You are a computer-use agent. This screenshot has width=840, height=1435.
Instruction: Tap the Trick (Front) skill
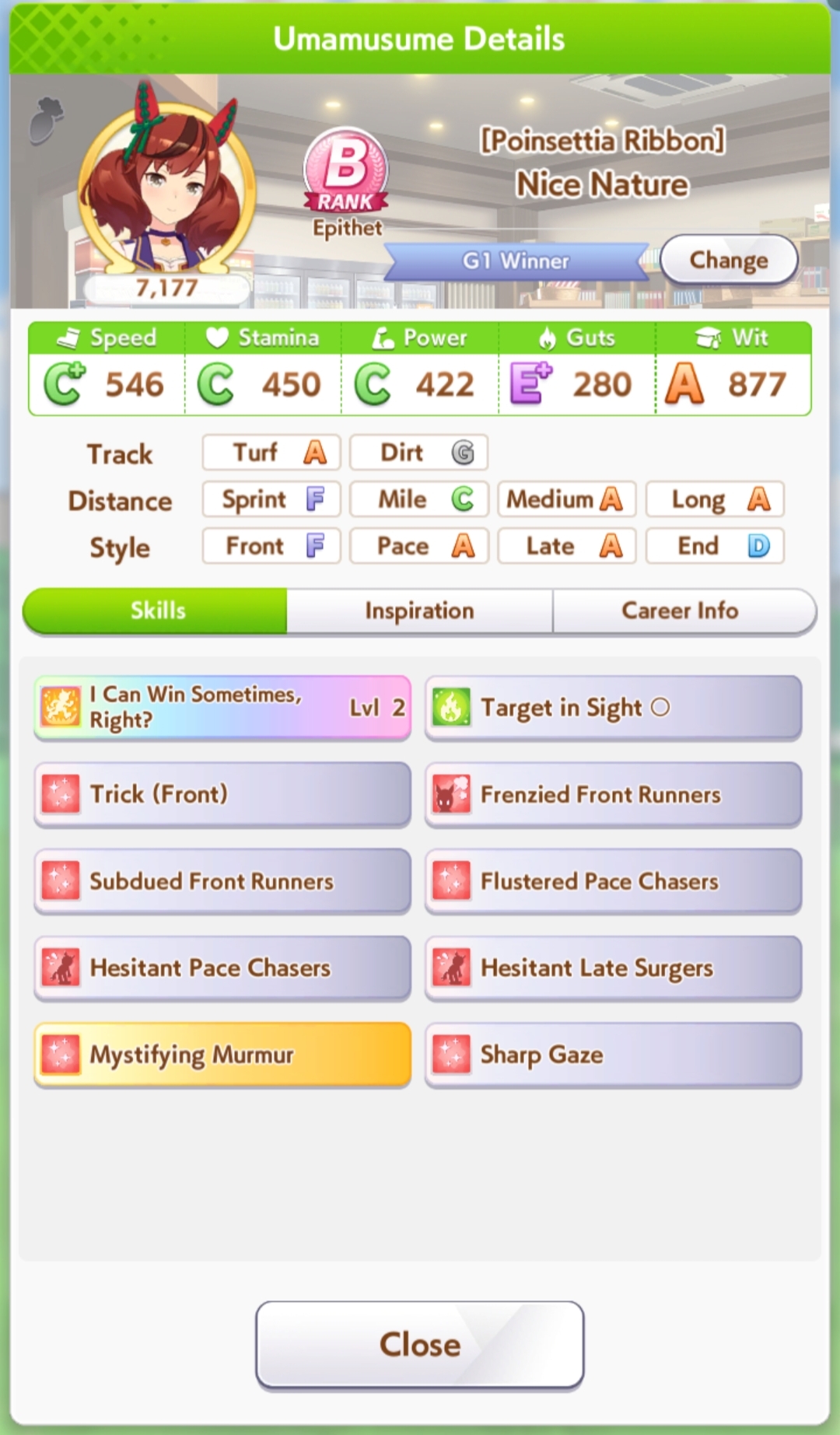[x=222, y=794]
